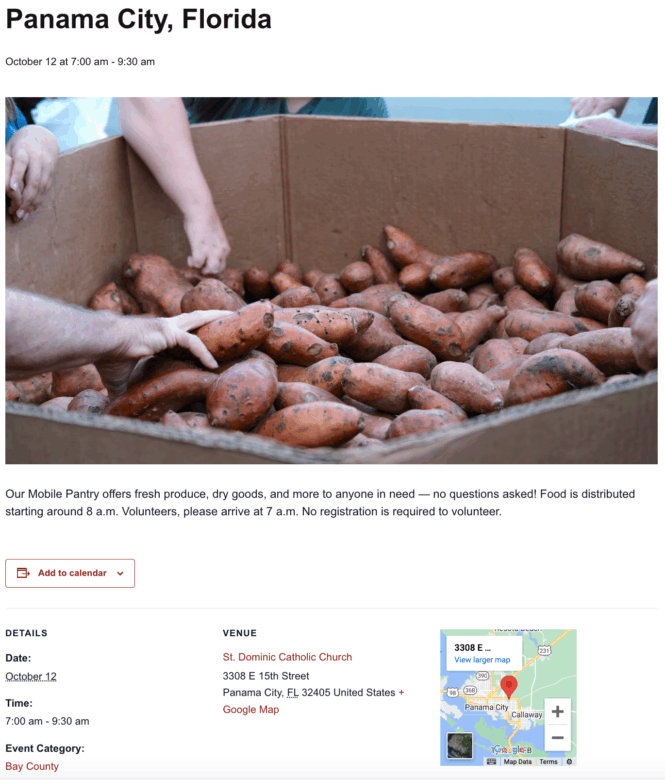This screenshot has height=780, width=665.
Task: Open St. Dominic Catholic Church venue link
Action: point(287,657)
